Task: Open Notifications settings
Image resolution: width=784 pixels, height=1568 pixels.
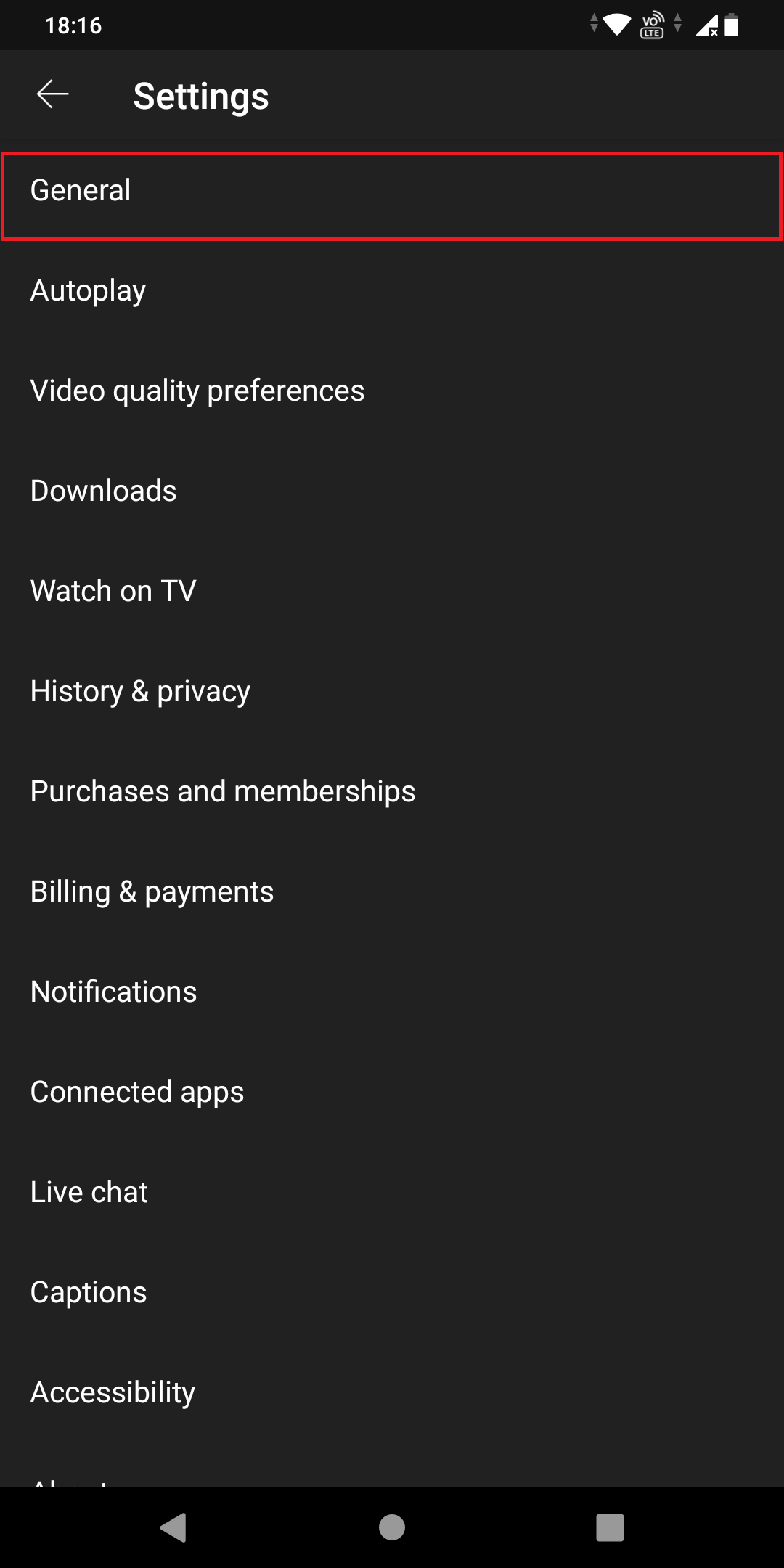Action: point(113,991)
